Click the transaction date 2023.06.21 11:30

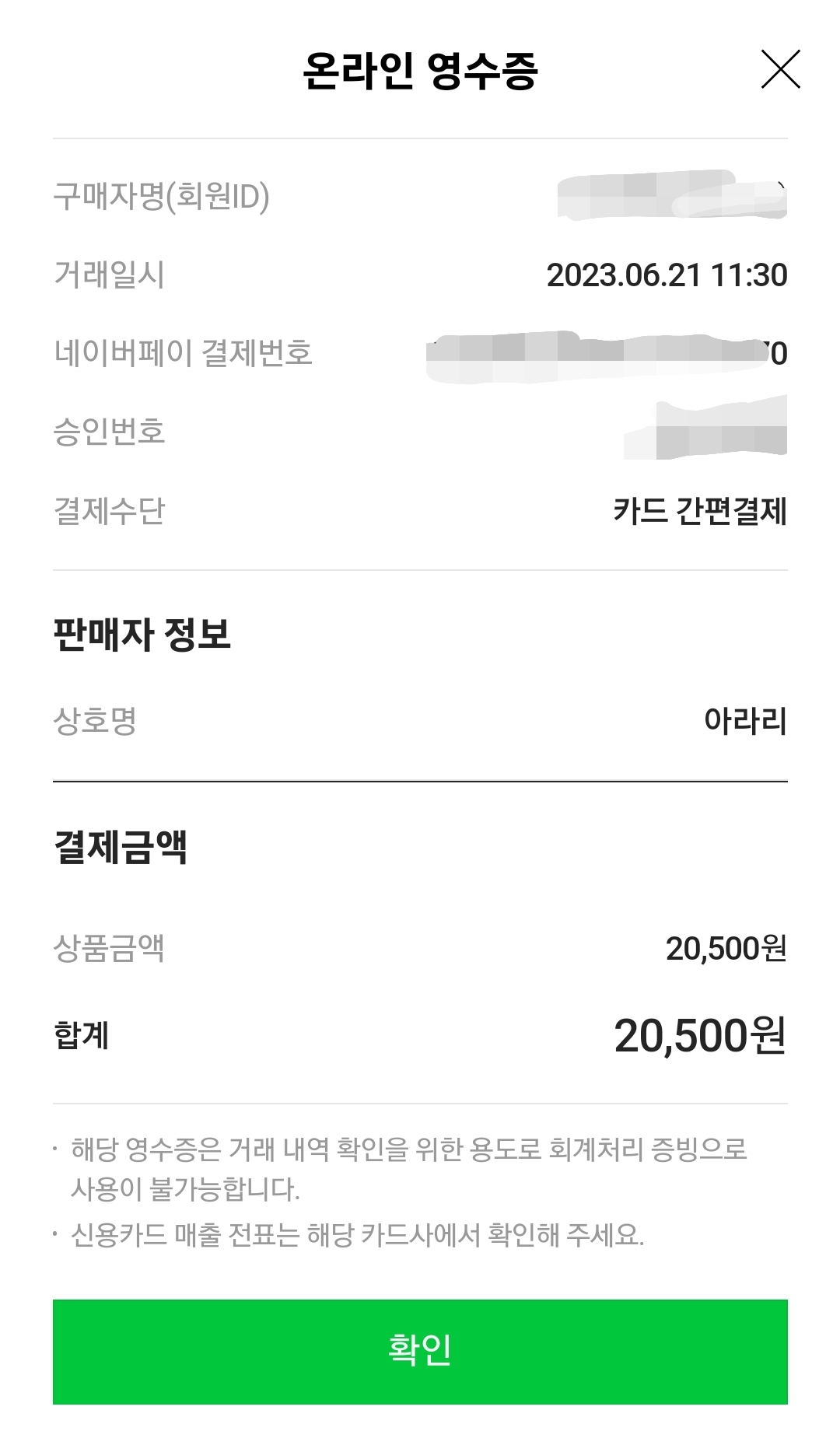coord(667,276)
